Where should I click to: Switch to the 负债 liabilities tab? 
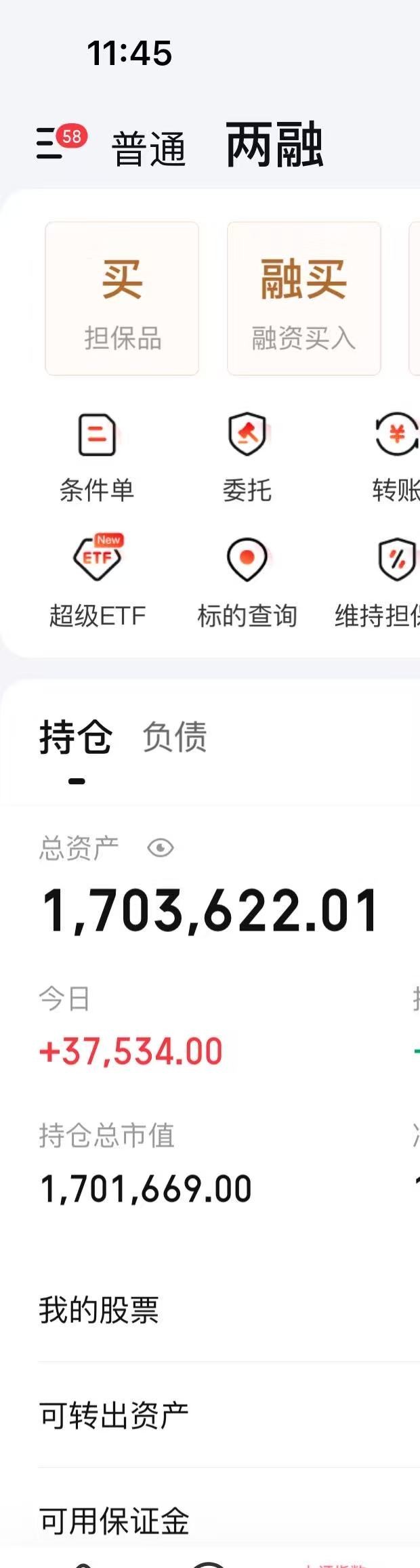tap(174, 737)
